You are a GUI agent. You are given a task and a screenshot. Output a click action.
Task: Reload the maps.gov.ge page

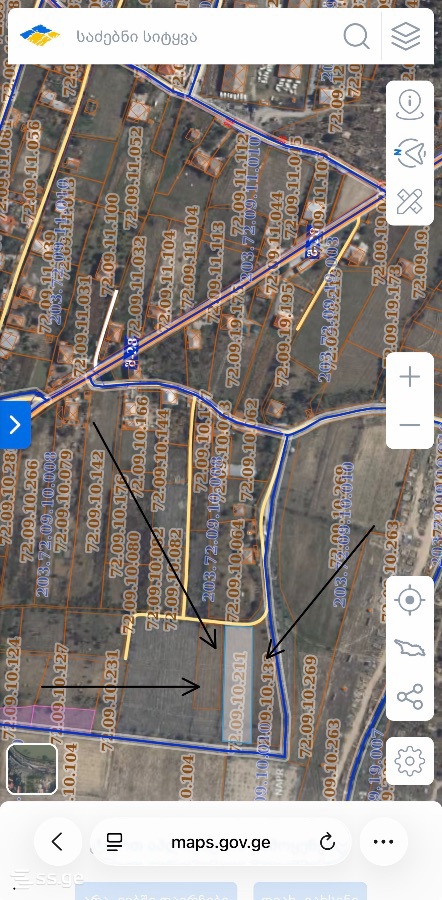tap(327, 842)
